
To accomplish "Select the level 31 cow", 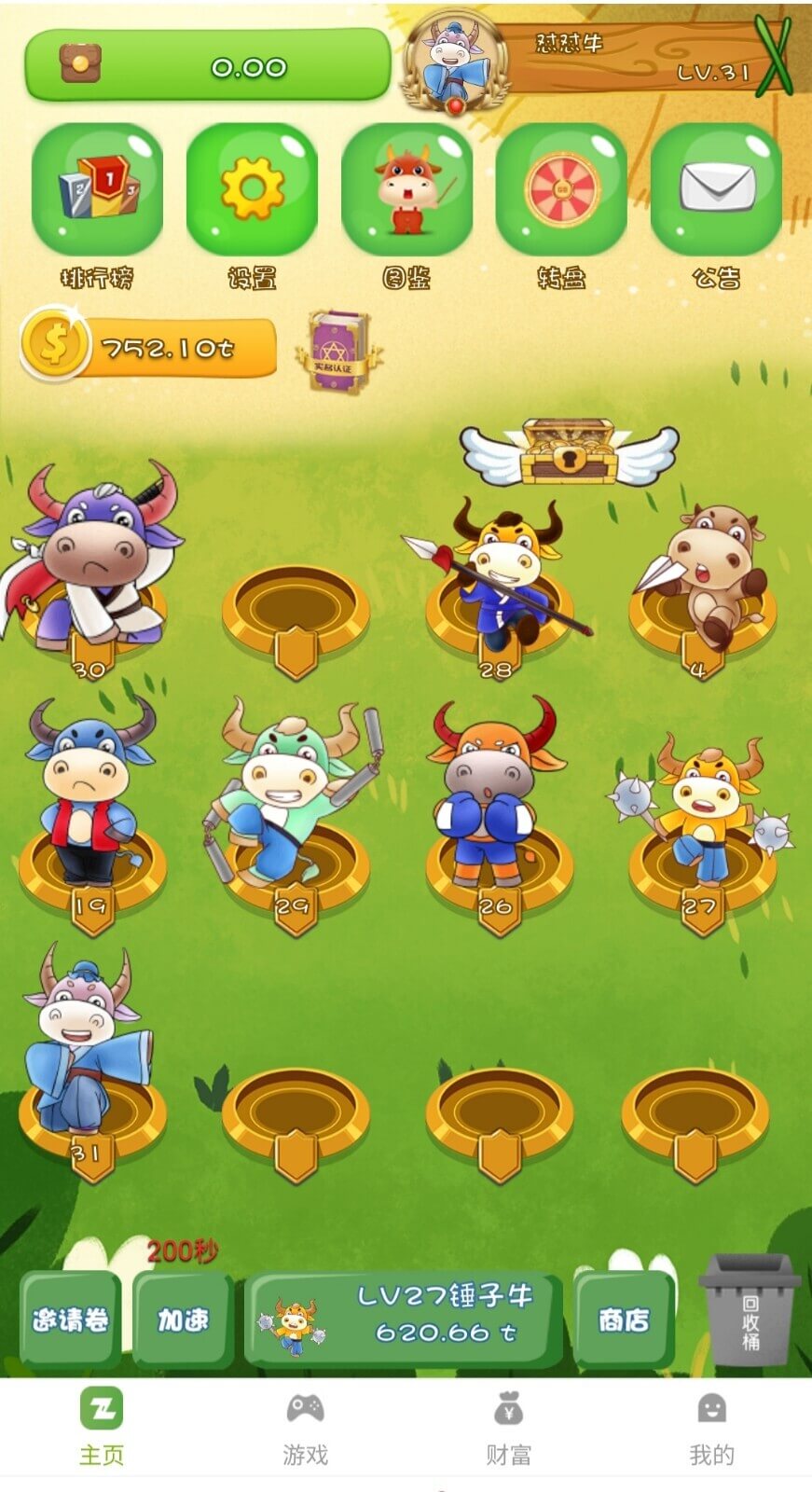I will coord(88,1054).
